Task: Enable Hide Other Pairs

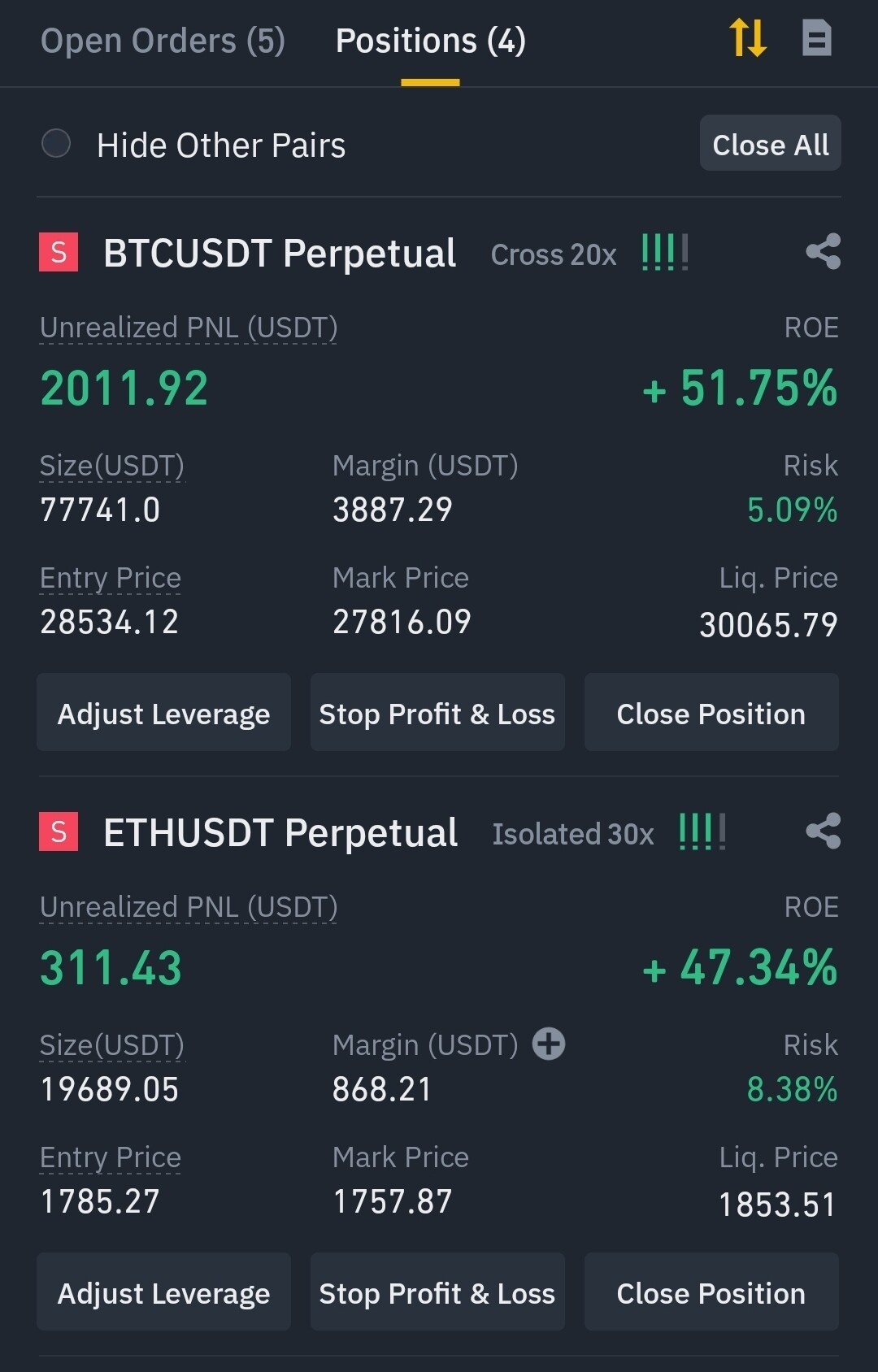Action: pos(56,144)
